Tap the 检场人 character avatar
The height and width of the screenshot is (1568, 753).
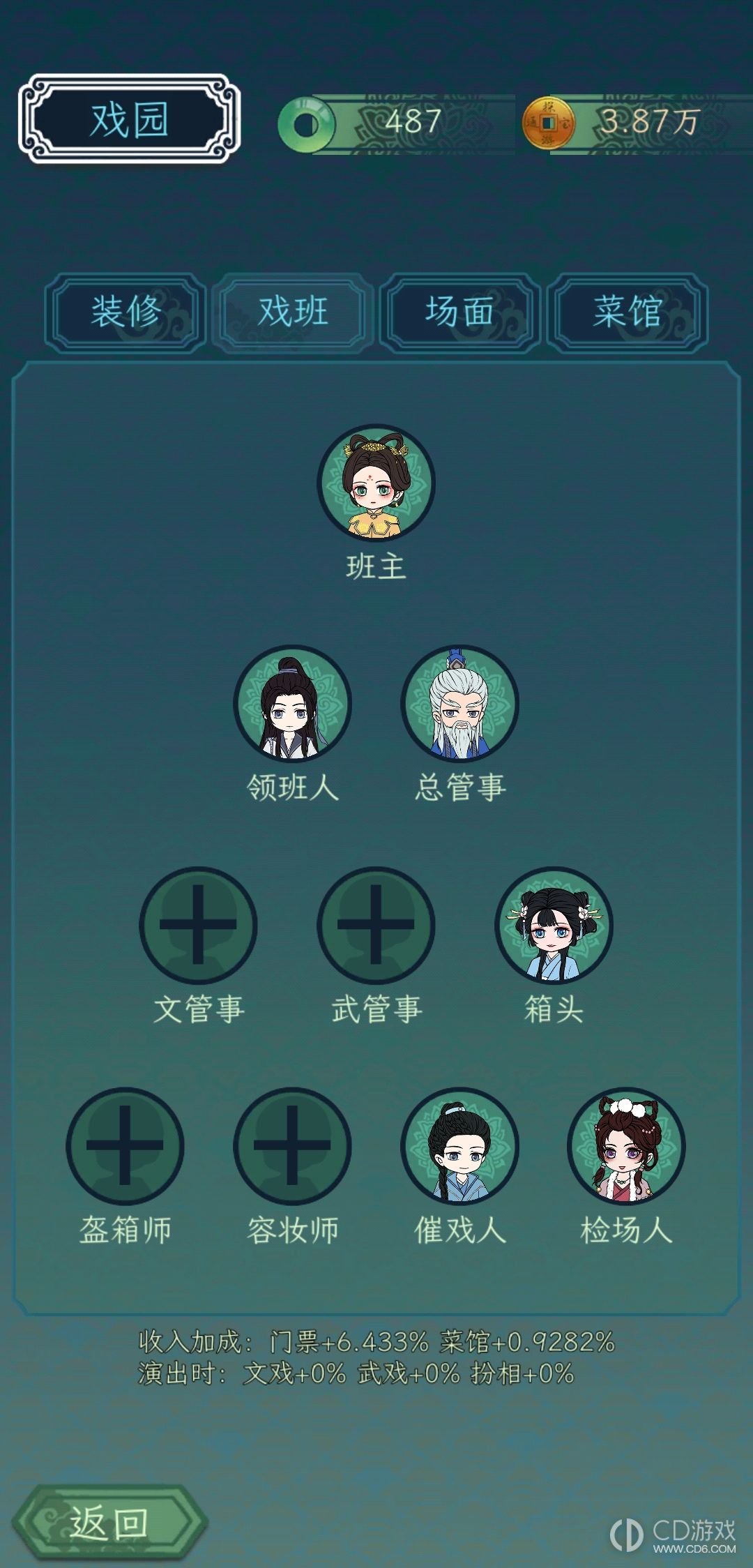pyautogui.click(x=627, y=1146)
